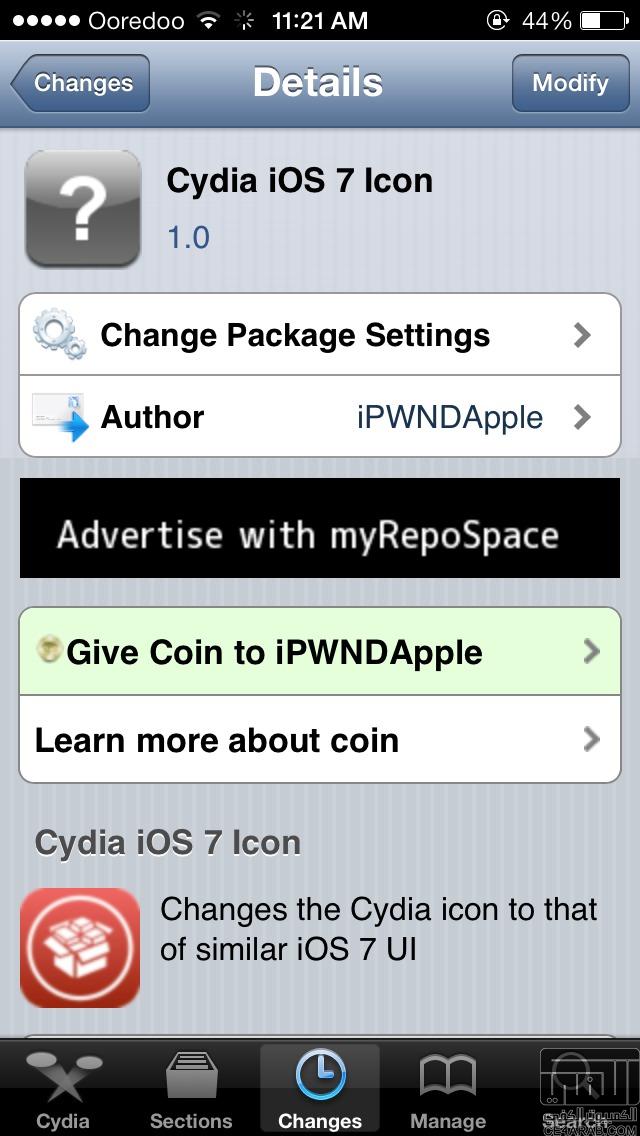Open Learn more about coin
Viewport: 640px width, 1136px height.
click(320, 741)
